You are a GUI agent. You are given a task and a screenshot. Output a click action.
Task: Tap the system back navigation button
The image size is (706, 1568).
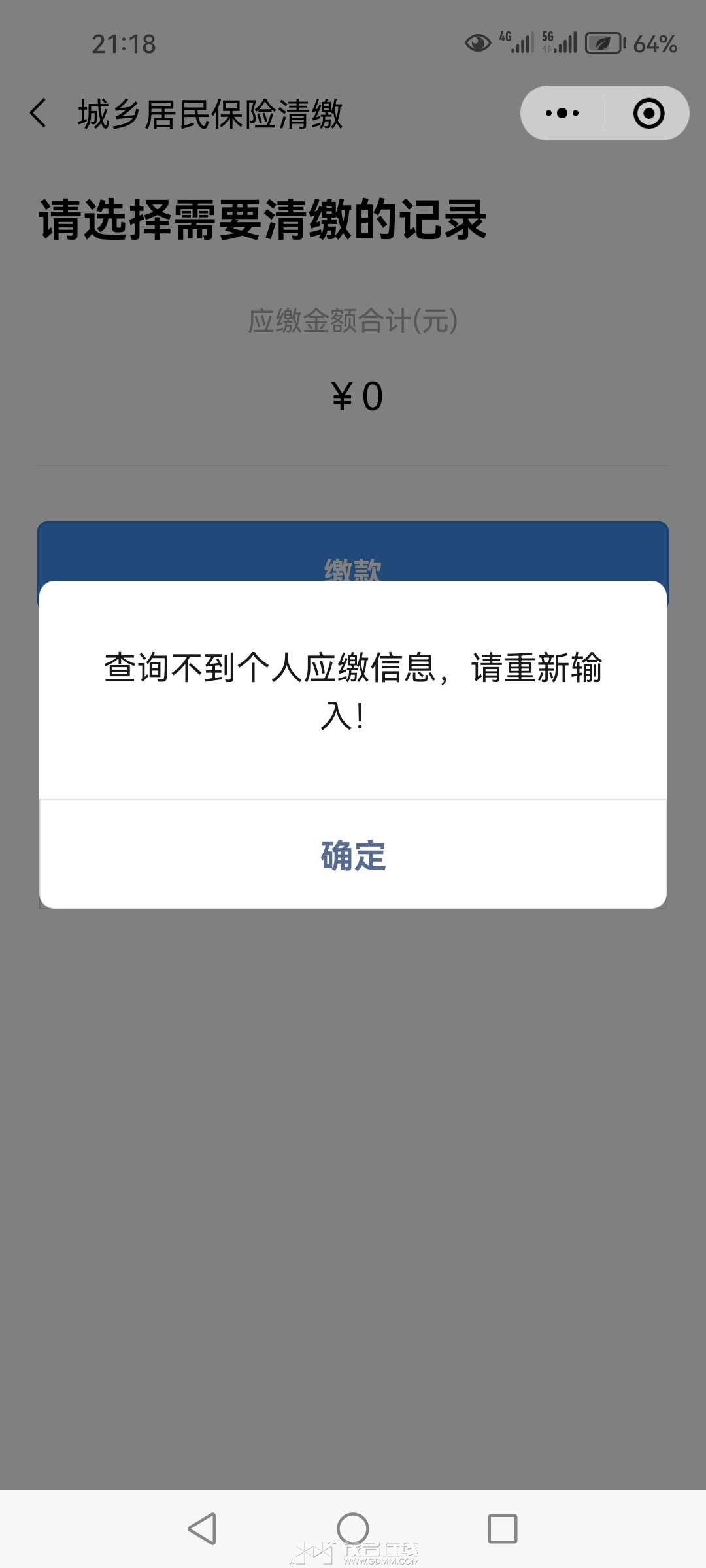coord(202,1529)
